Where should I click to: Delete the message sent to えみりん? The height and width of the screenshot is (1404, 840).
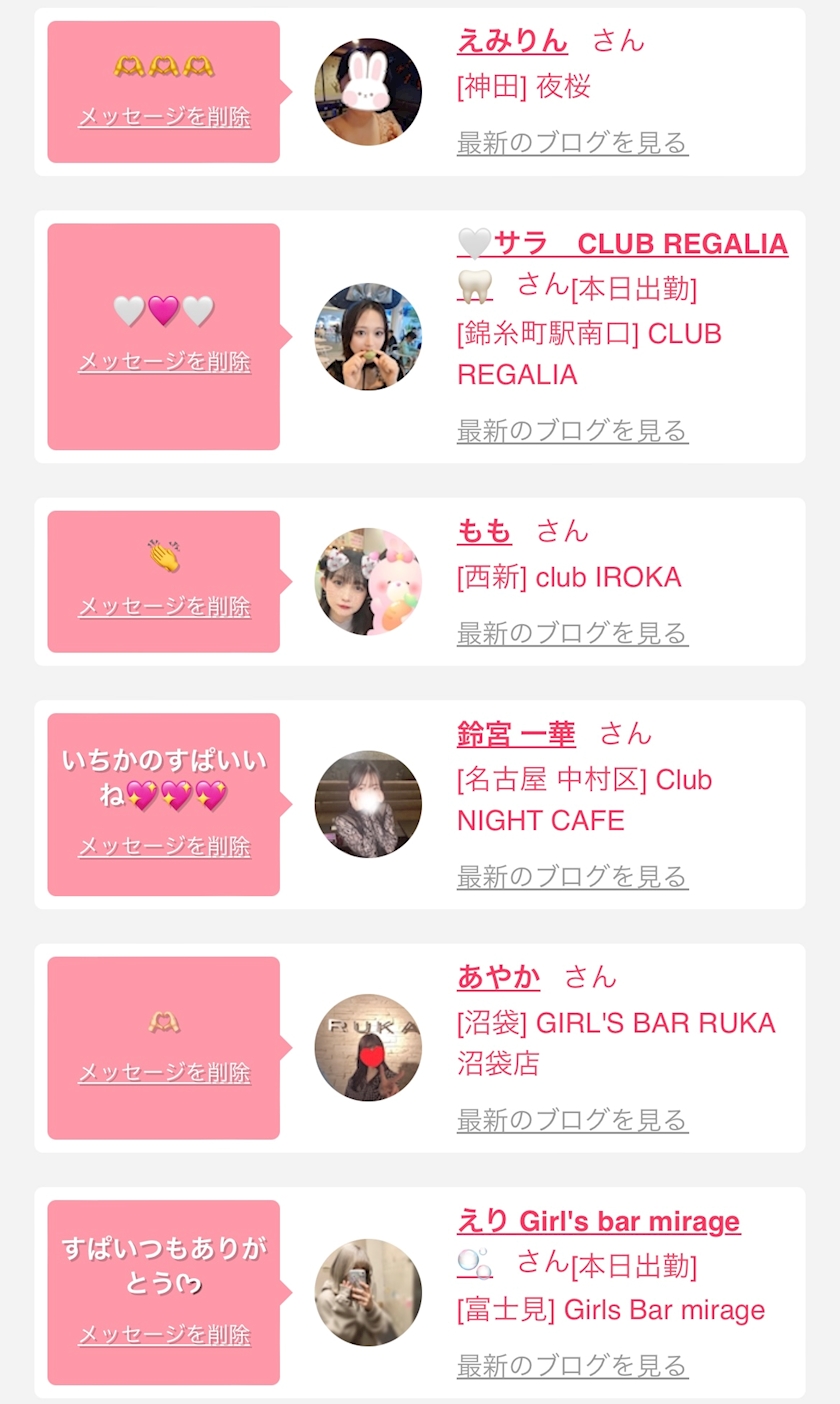coord(164,117)
